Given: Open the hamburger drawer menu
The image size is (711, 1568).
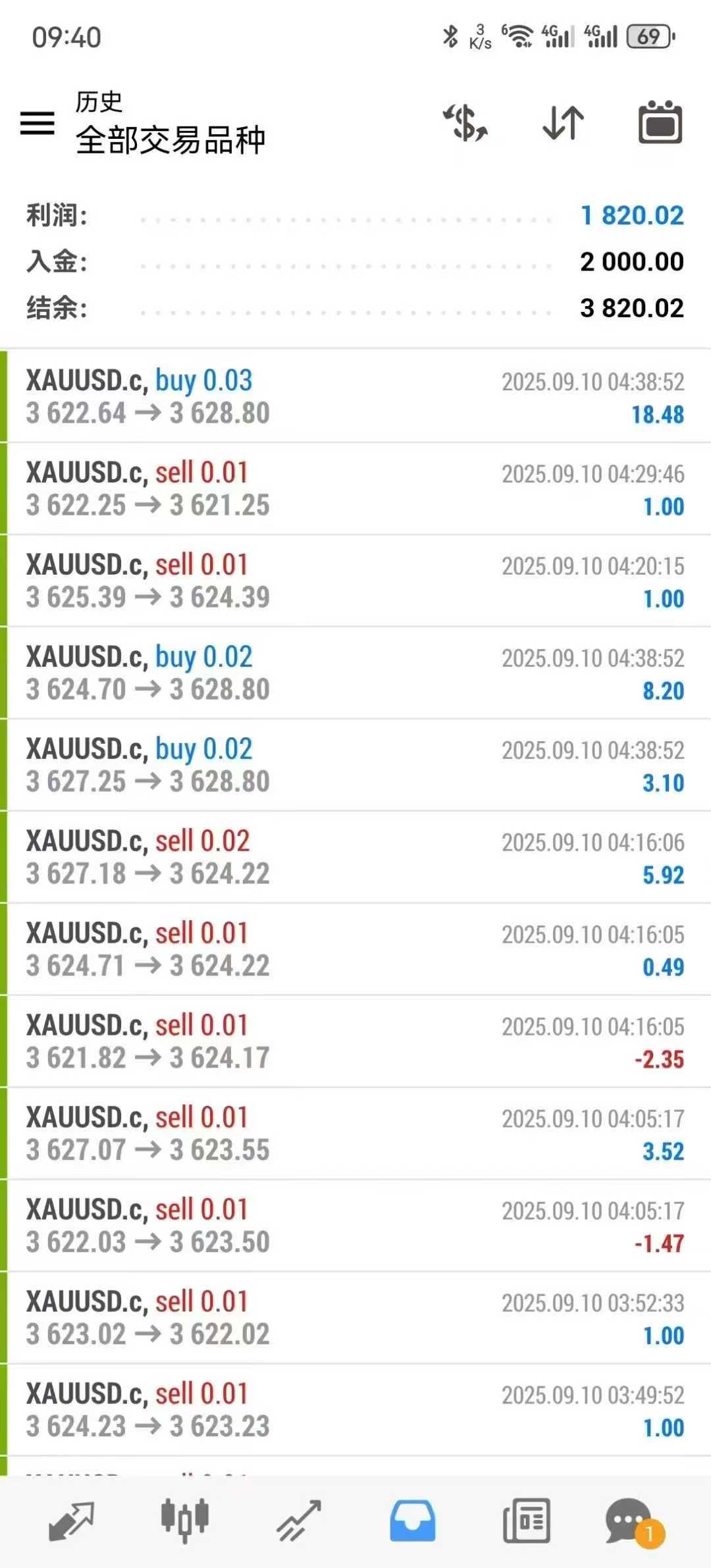Looking at the screenshot, I should coord(38,123).
